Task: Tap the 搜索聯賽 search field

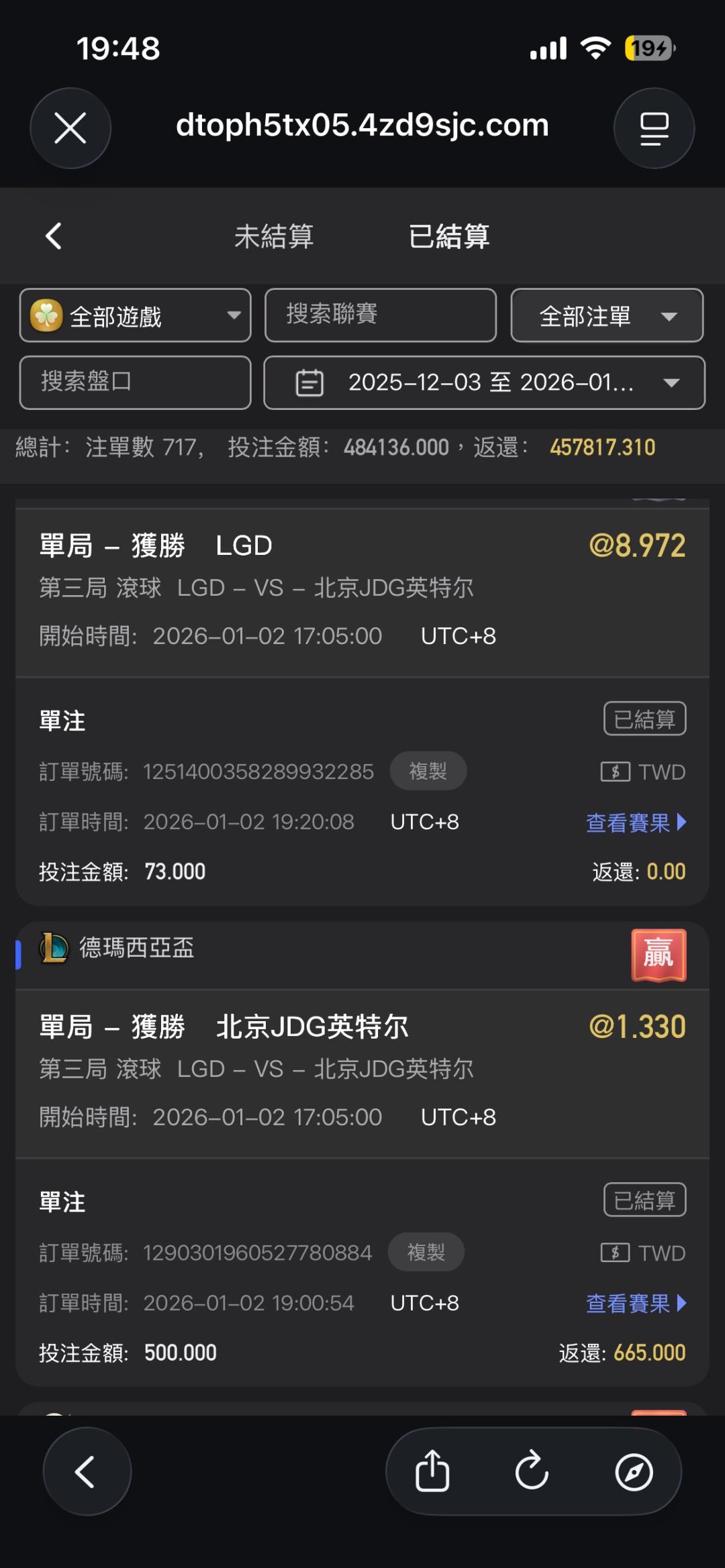Action: tap(381, 315)
